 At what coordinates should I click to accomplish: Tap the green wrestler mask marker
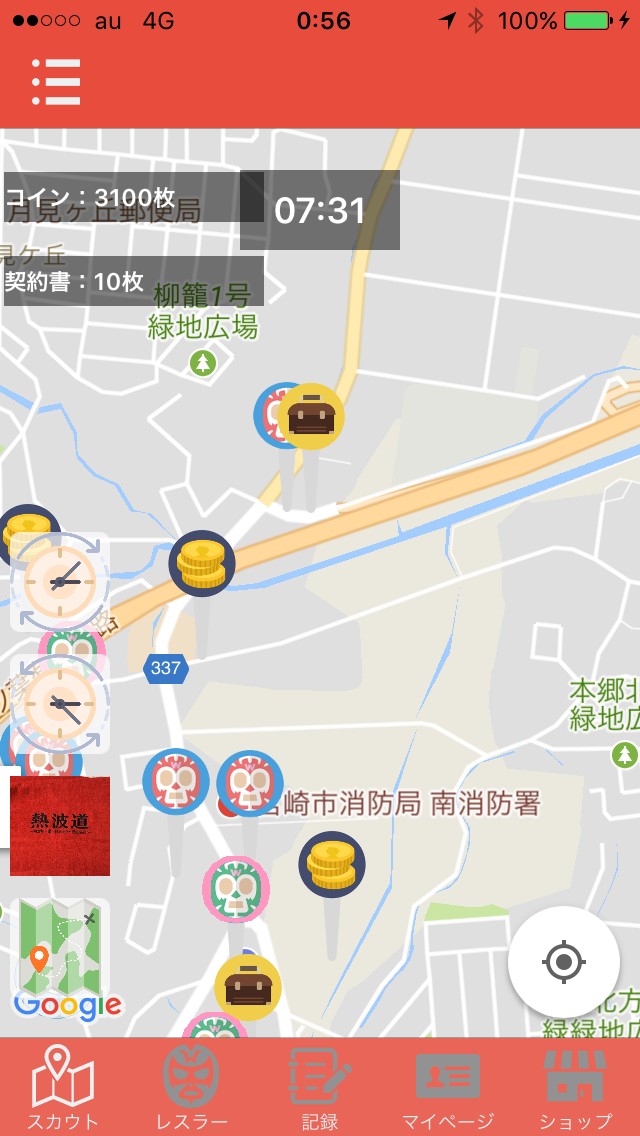[236, 890]
